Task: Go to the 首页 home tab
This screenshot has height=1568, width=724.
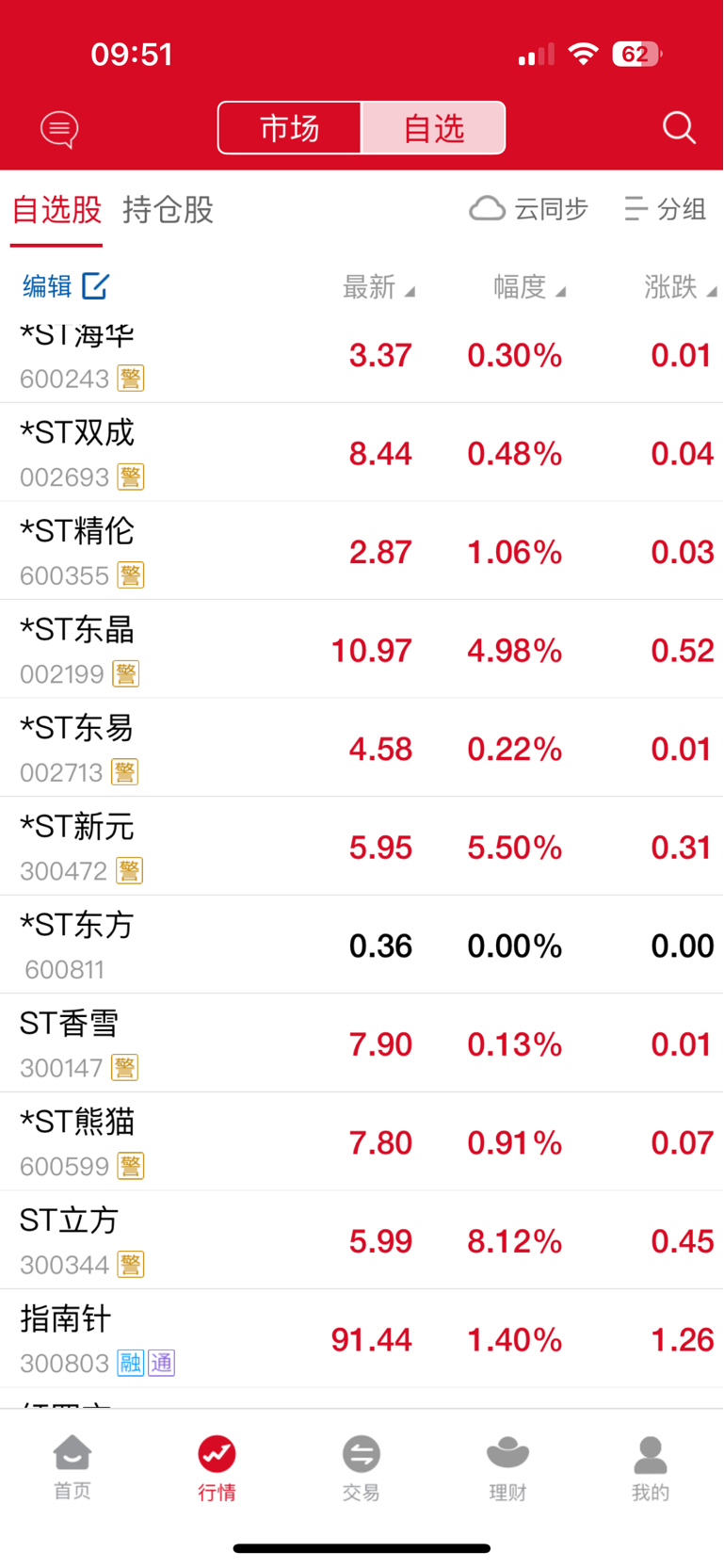Action: [x=72, y=1467]
